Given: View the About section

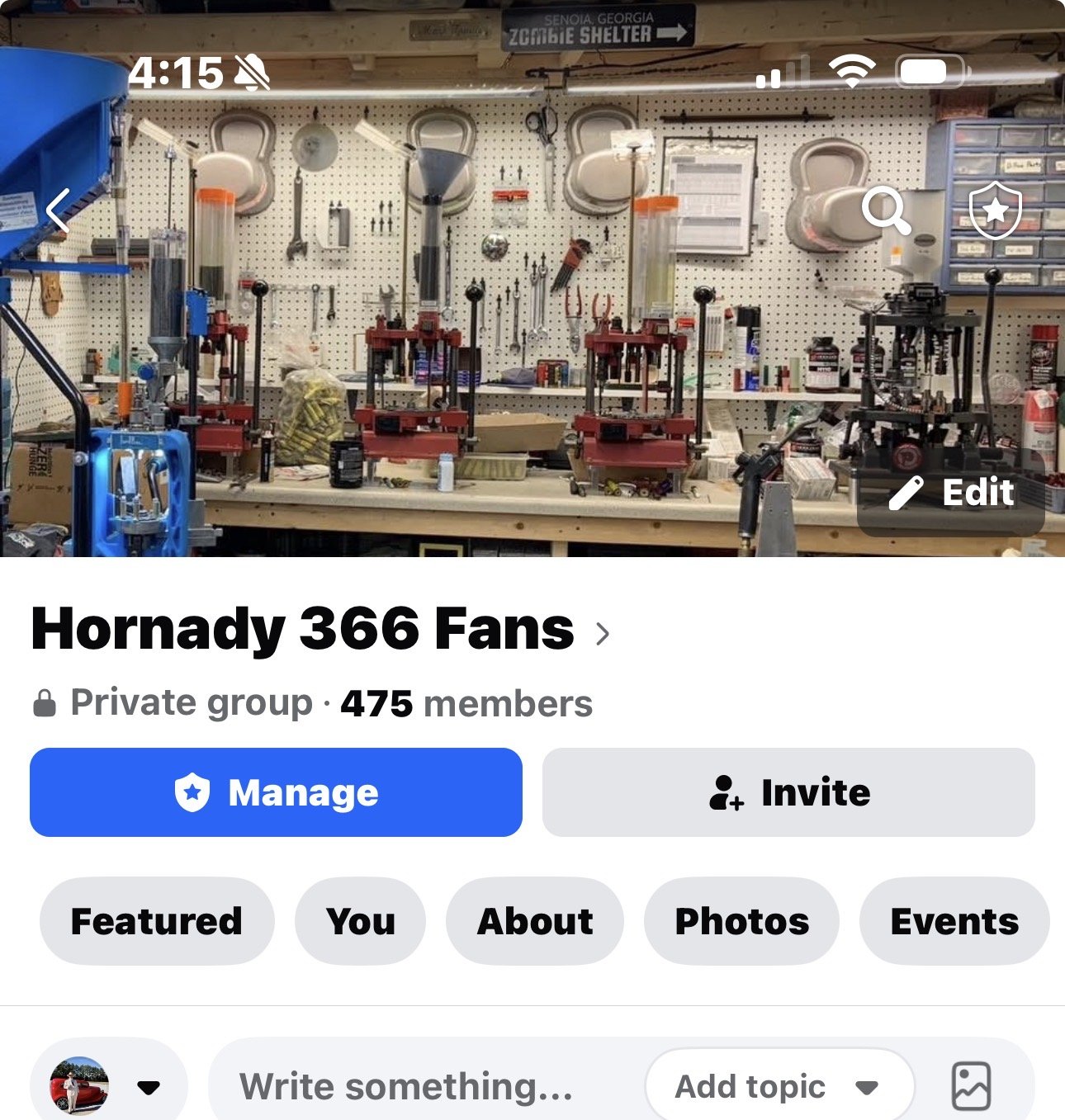Looking at the screenshot, I should coord(535,921).
